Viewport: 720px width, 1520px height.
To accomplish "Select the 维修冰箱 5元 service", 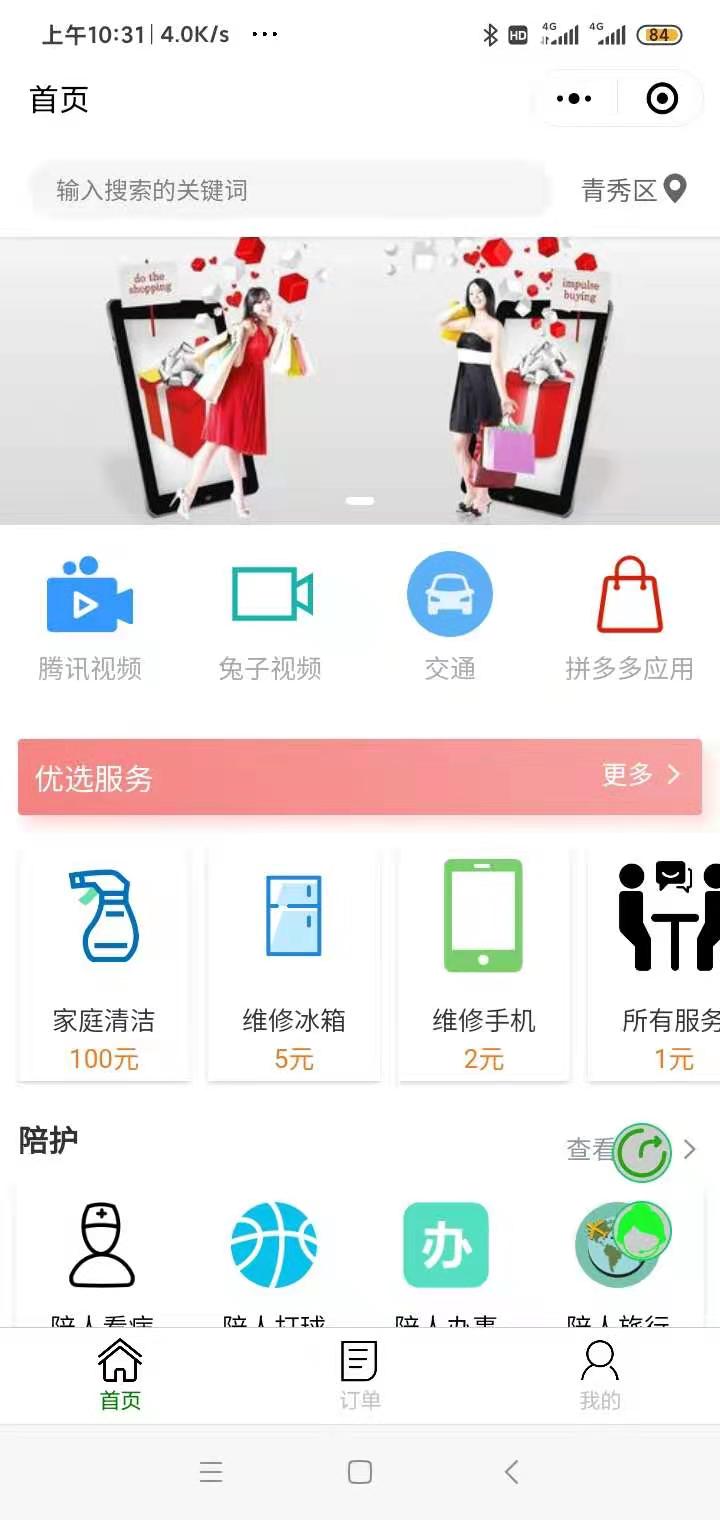I will (294, 965).
